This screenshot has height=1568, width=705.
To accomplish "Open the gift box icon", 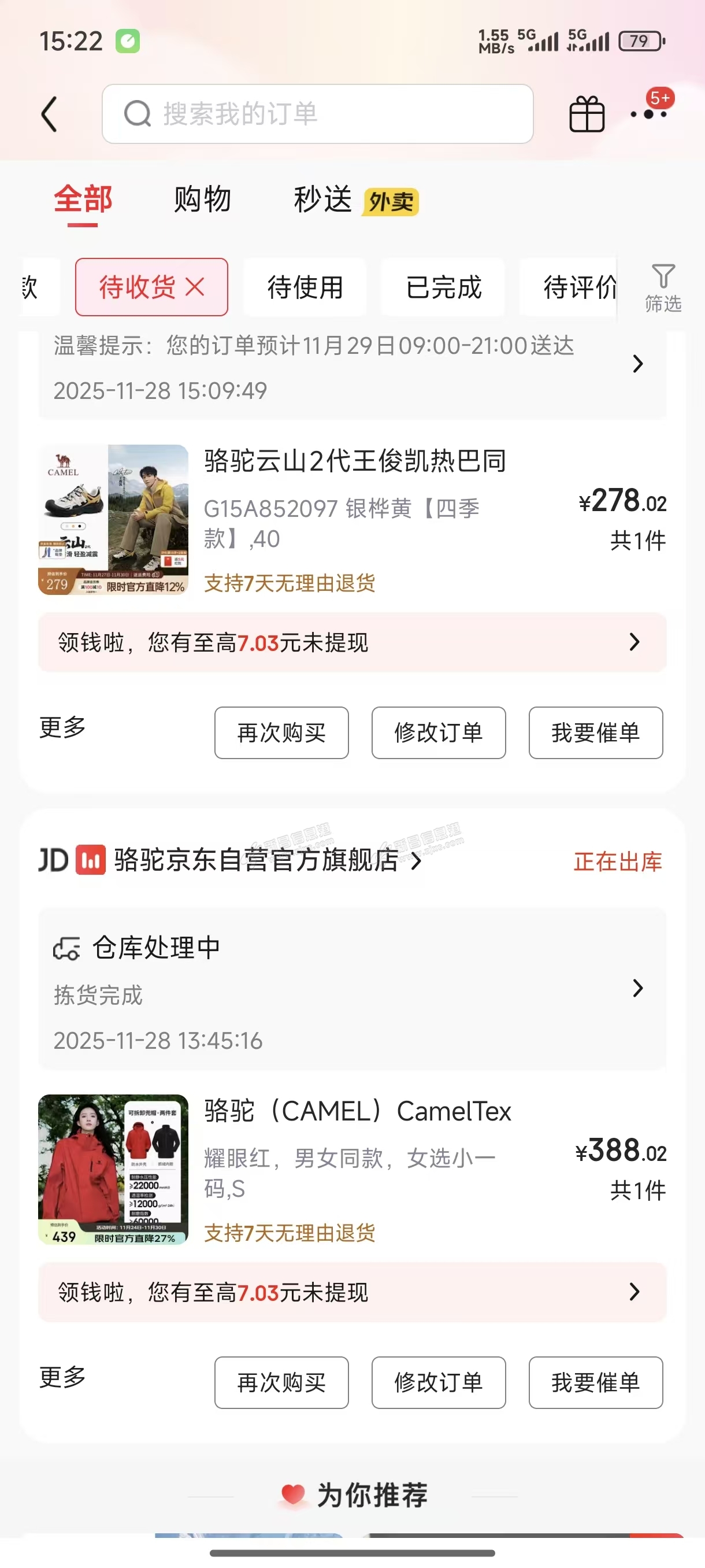I will click(x=587, y=114).
